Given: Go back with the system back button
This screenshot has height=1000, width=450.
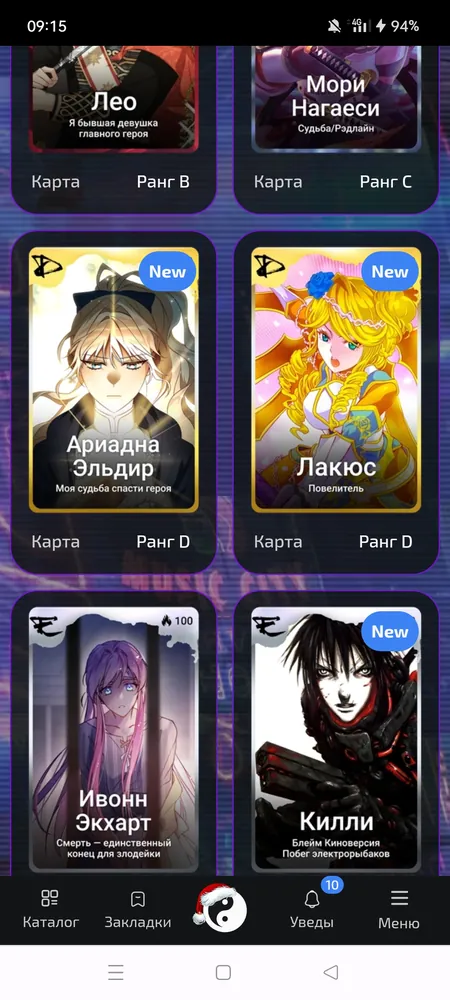Looking at the screenshot, I should (330, 972).
